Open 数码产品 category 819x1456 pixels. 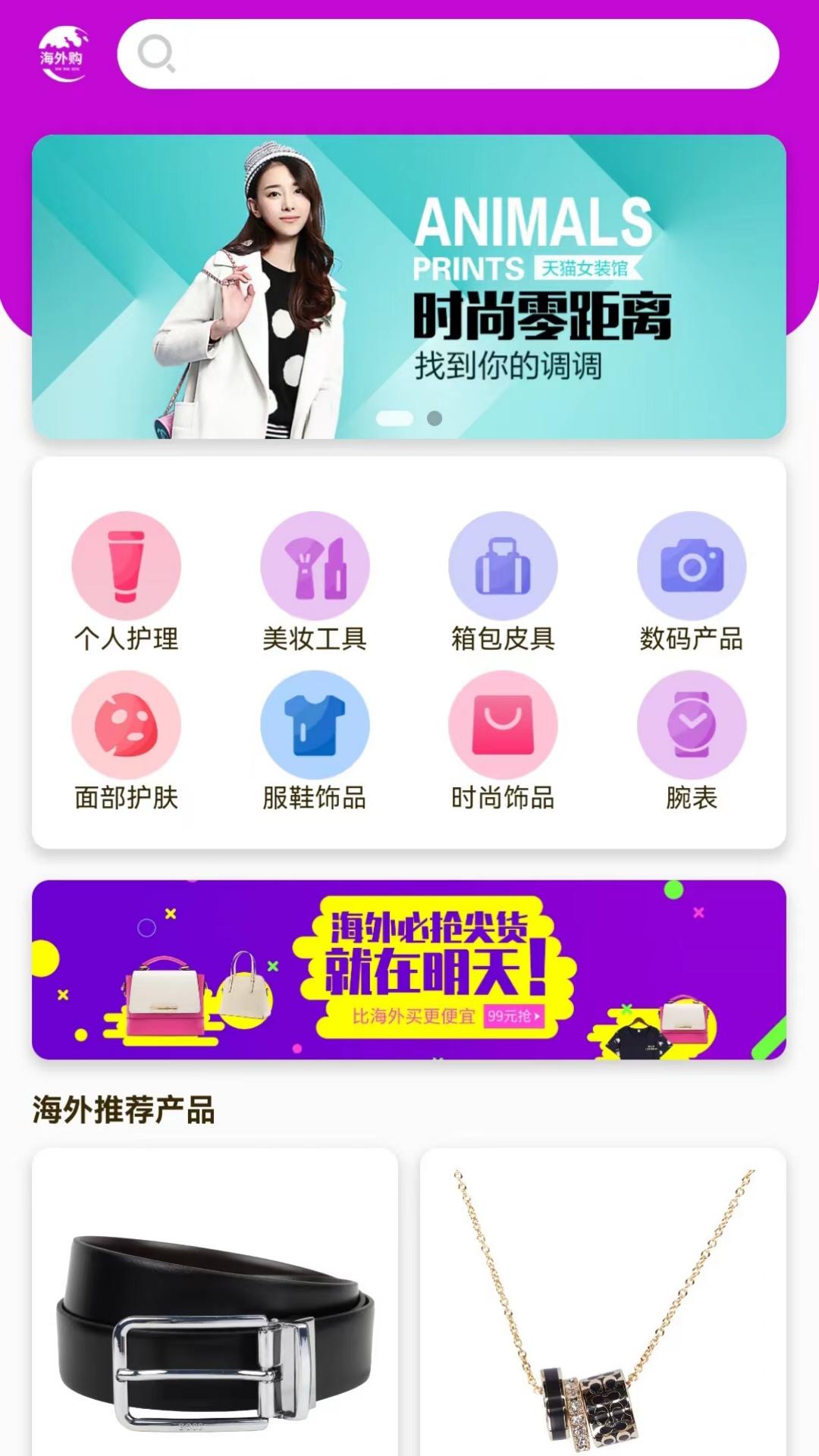691,581
